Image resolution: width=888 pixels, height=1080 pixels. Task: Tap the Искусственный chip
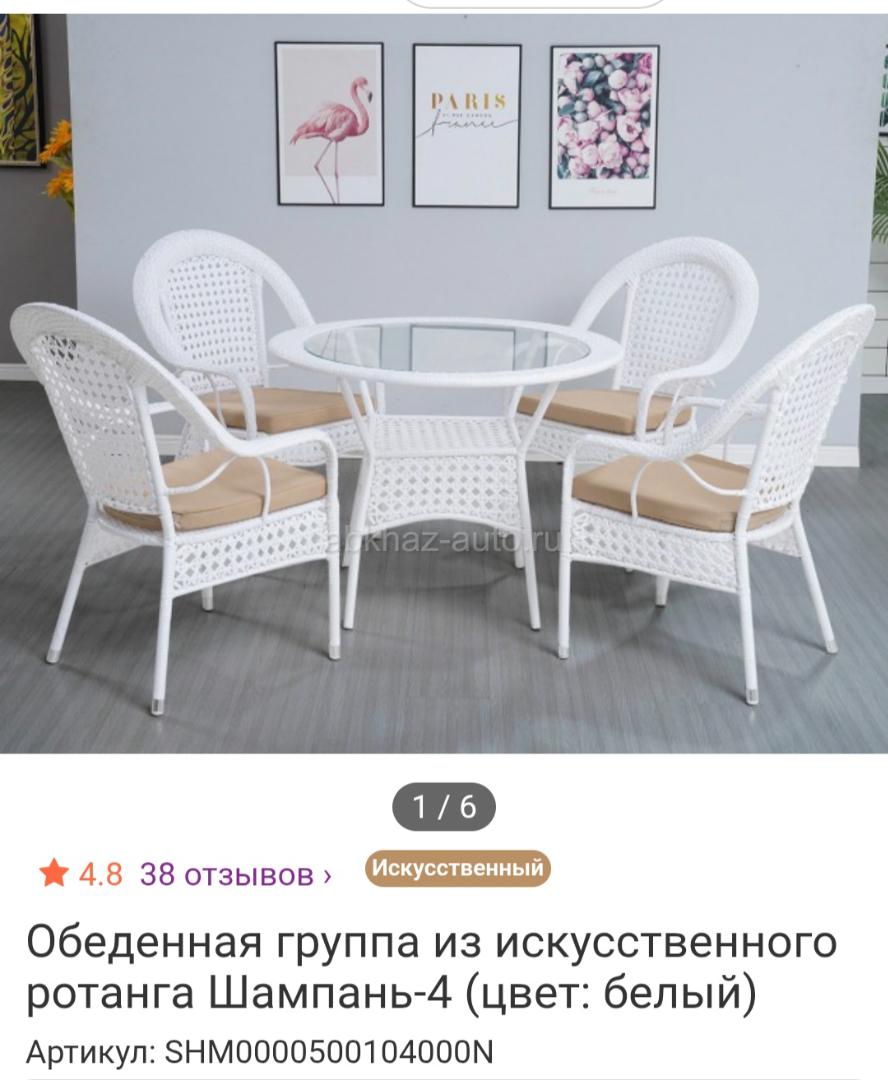pos(458,867)
